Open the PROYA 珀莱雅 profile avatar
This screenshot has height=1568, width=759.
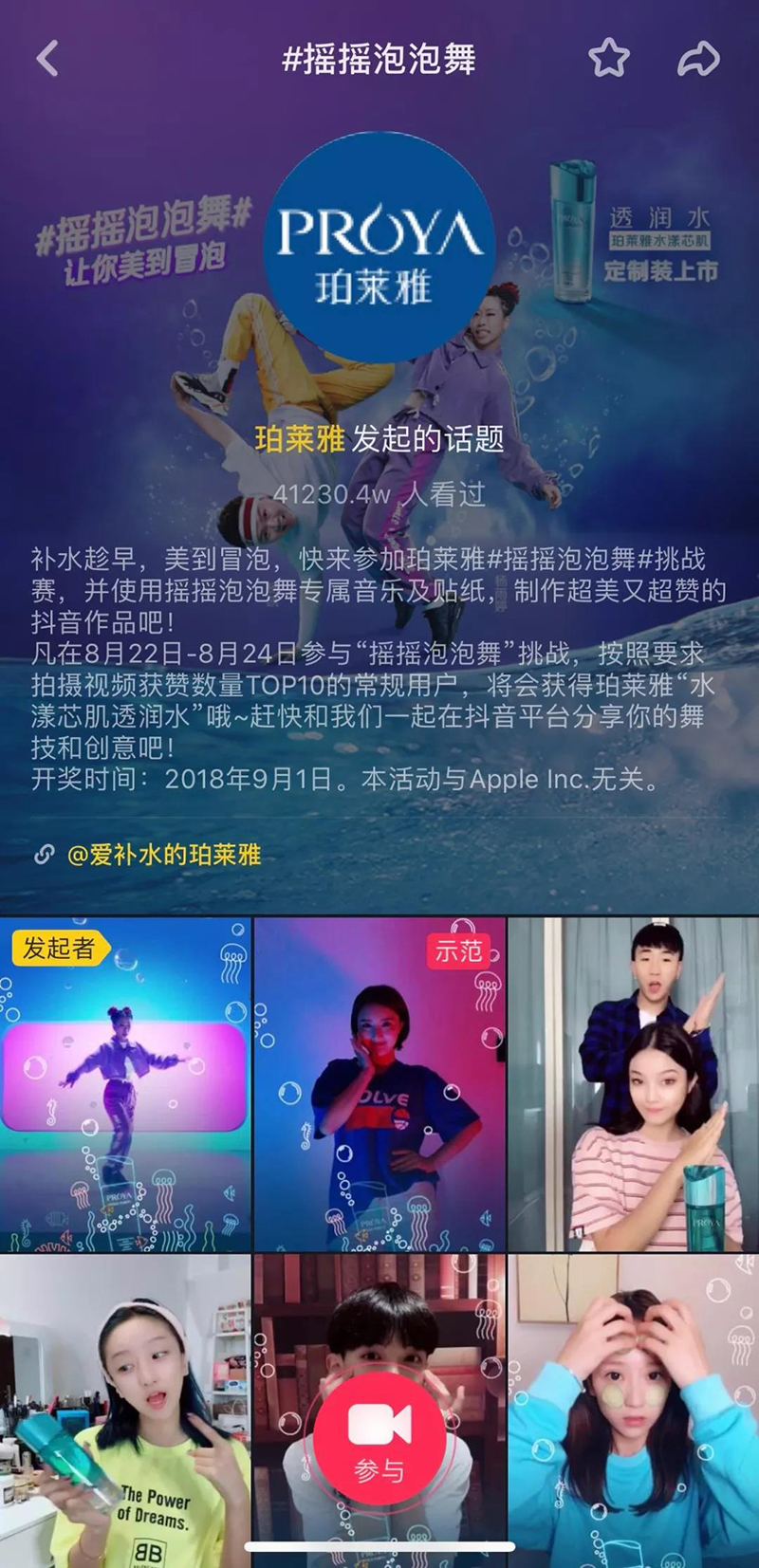(379, 247)
